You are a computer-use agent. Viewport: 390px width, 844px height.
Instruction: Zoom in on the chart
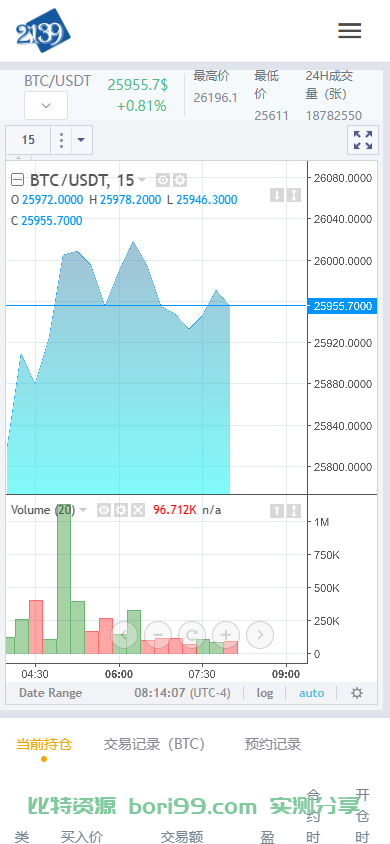pos(226,635)
